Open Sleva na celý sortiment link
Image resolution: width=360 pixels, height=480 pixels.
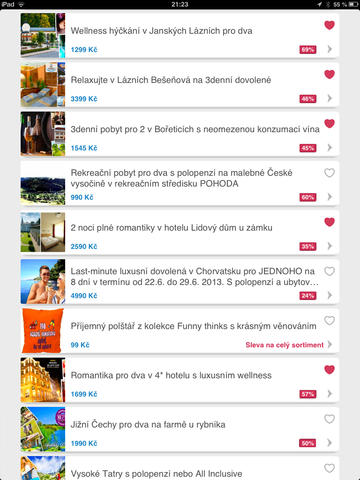(284, 345)
